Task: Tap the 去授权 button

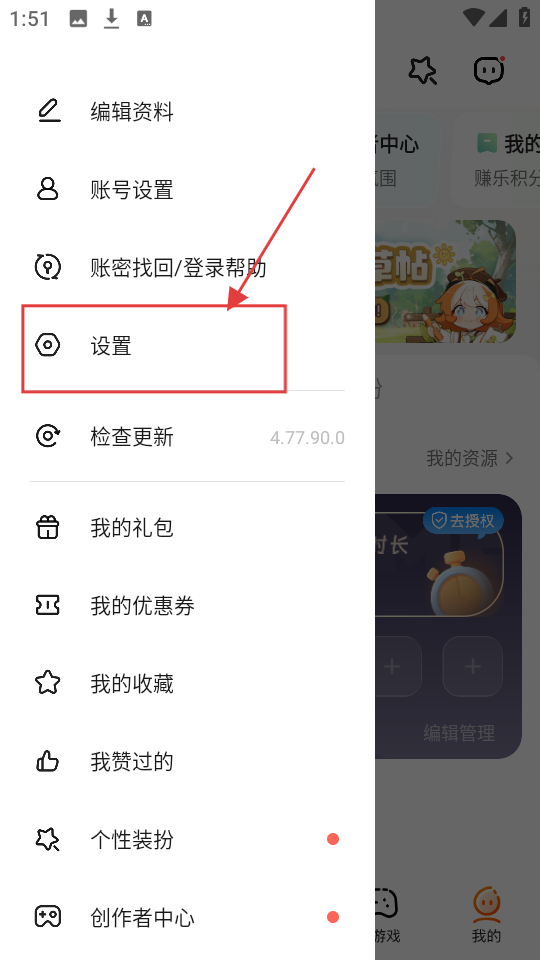Action: pyautogui.click(x=463, y=520)
